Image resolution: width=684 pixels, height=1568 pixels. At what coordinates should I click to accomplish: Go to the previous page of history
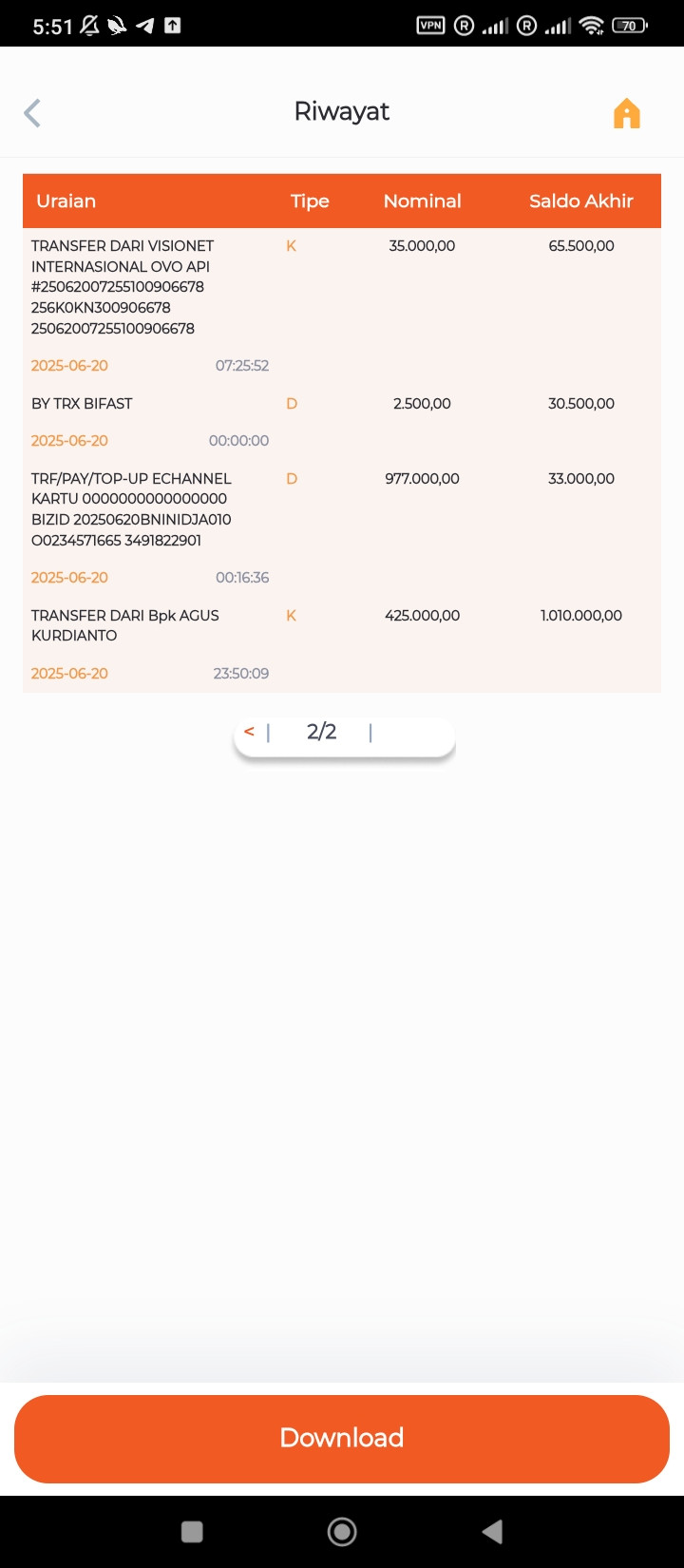point(249,732)
